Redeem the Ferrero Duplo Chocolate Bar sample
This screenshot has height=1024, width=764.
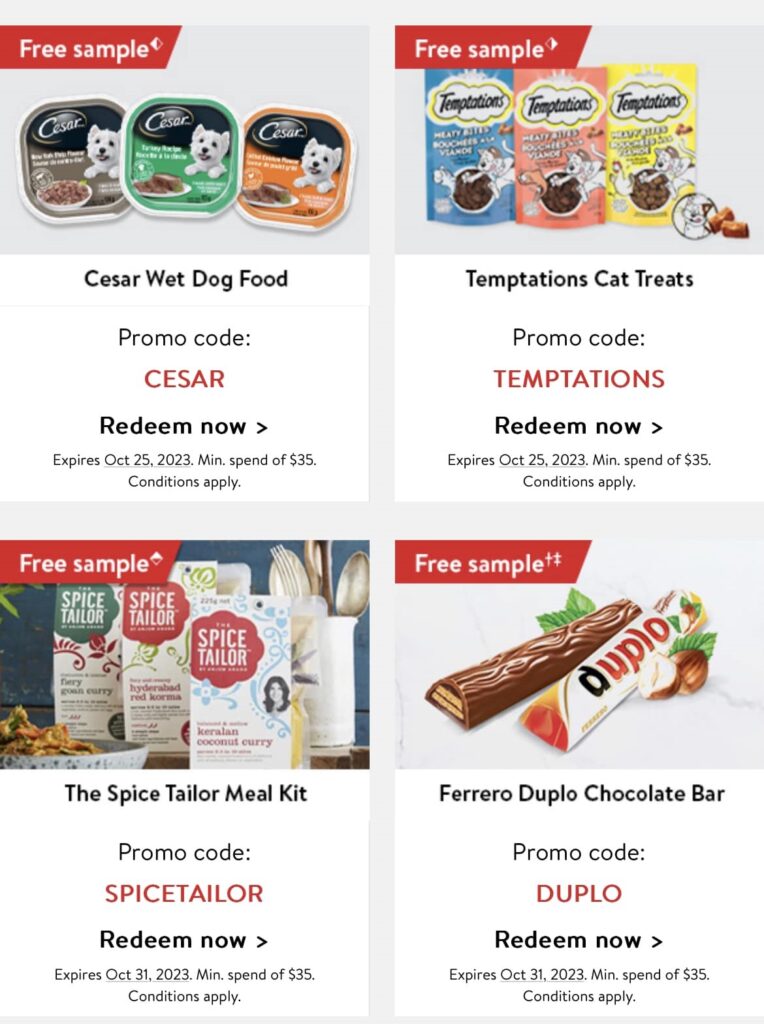tap(578, 941)
